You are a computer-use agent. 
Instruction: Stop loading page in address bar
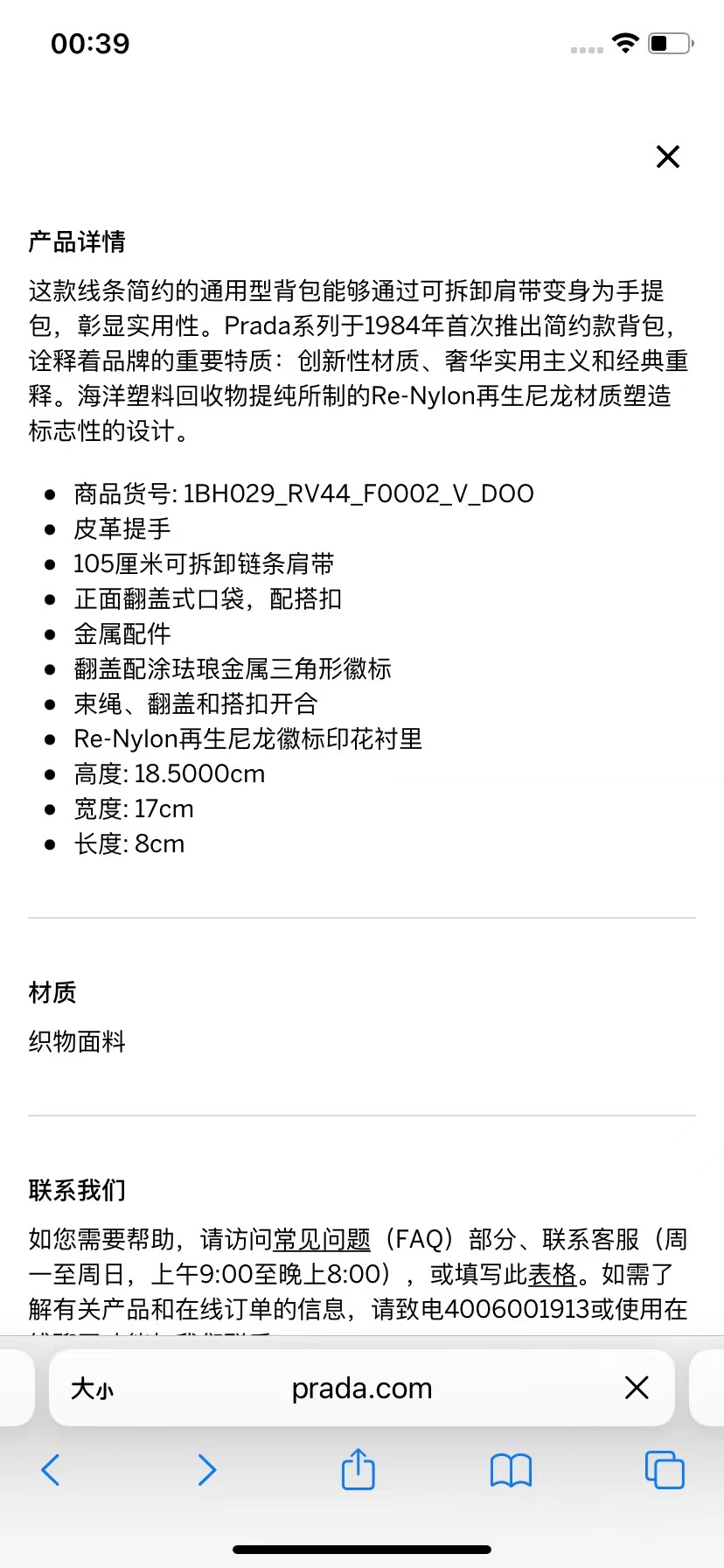637,1388
